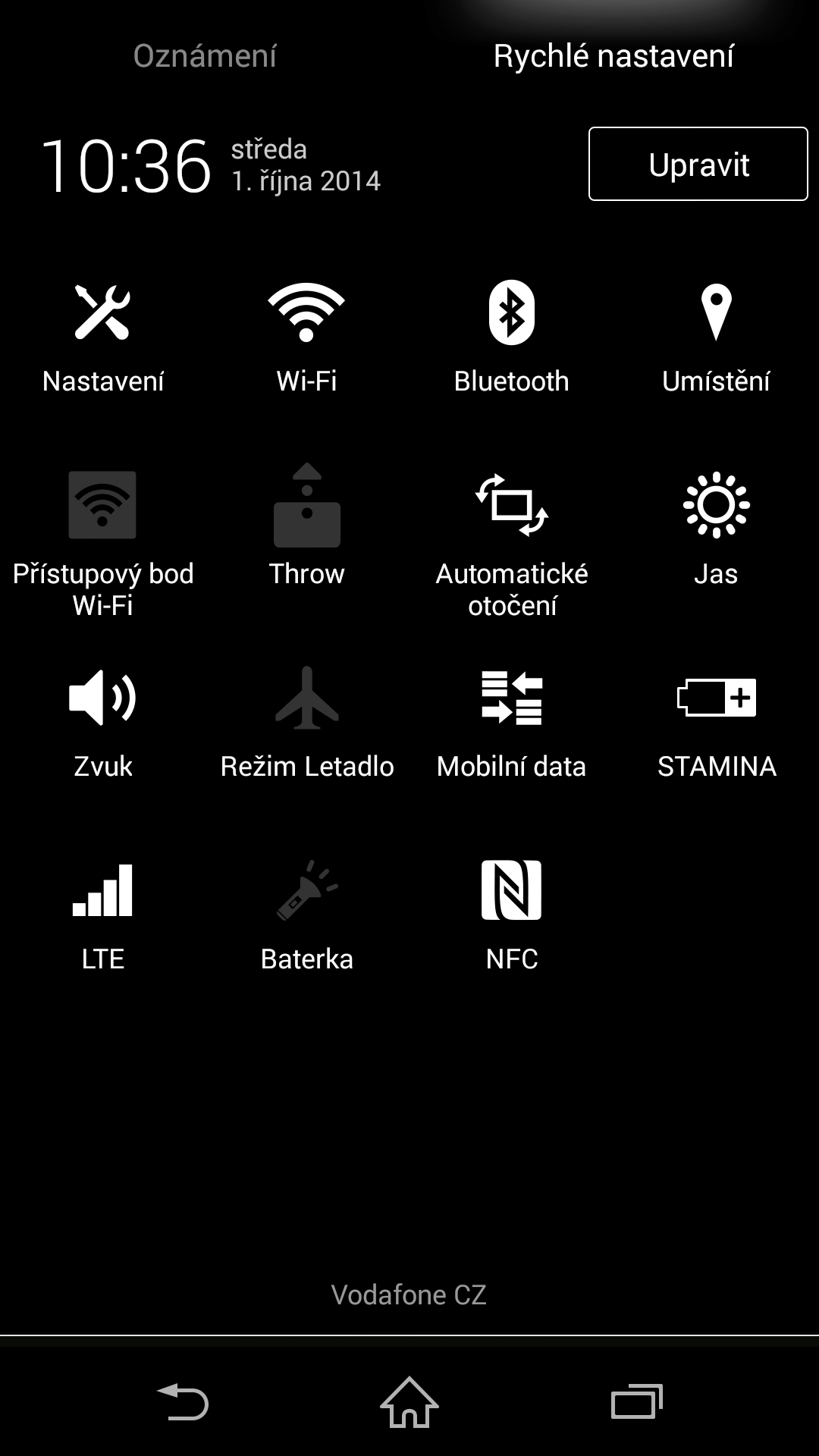This screenshot has width=819, height=1456.
Task: Adjust Jas brightness tile
Action: pos(716,529)
